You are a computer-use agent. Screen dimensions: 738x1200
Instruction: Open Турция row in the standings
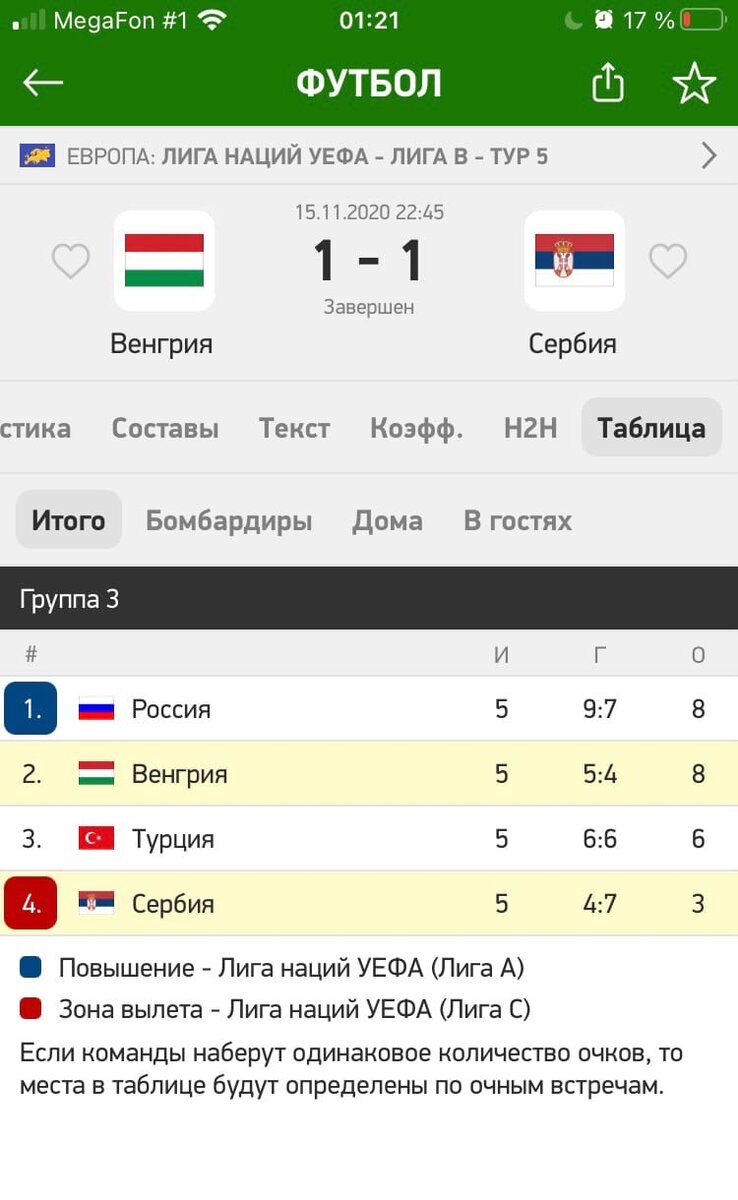pos(369,839)
